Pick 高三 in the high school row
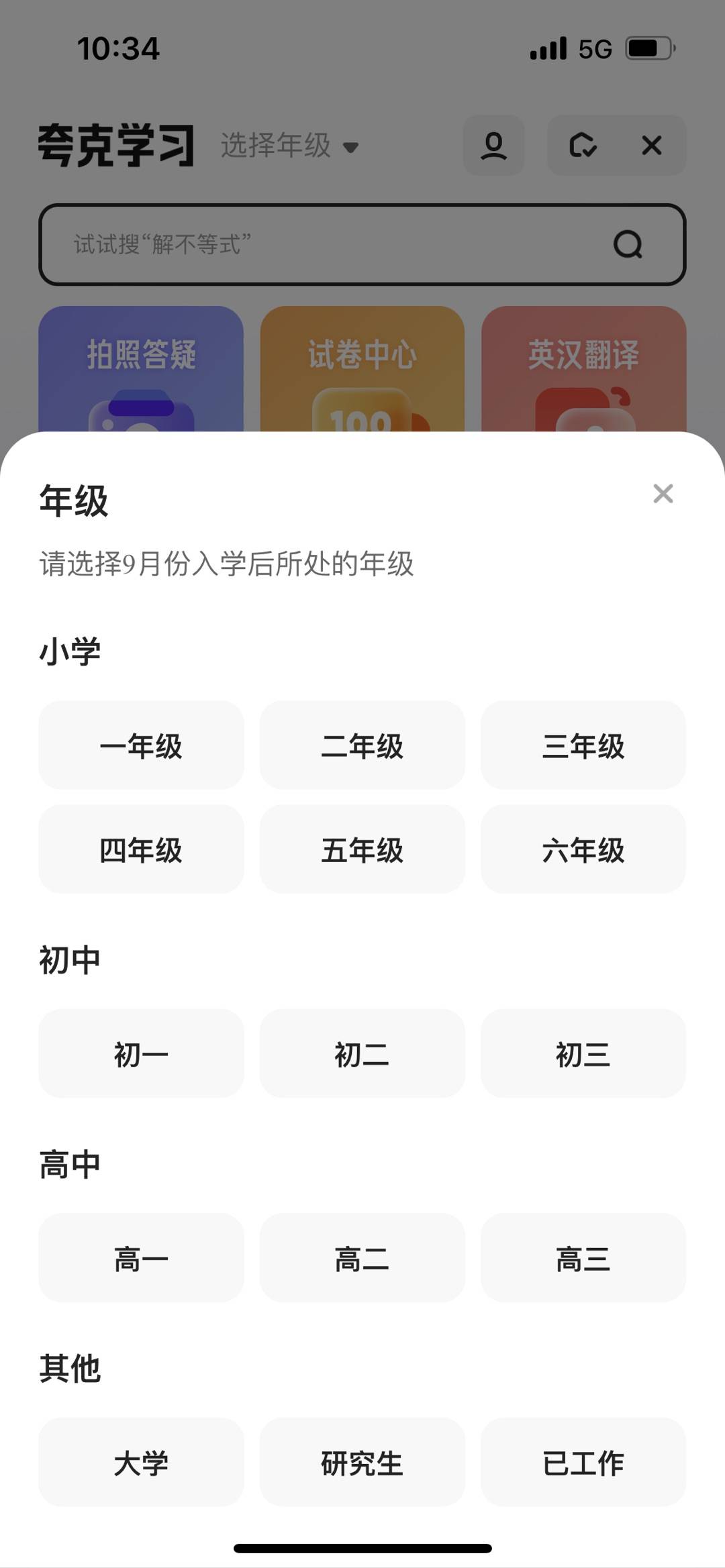The width and height of the screenshot is (725, 1568). tap(583, 1258)
